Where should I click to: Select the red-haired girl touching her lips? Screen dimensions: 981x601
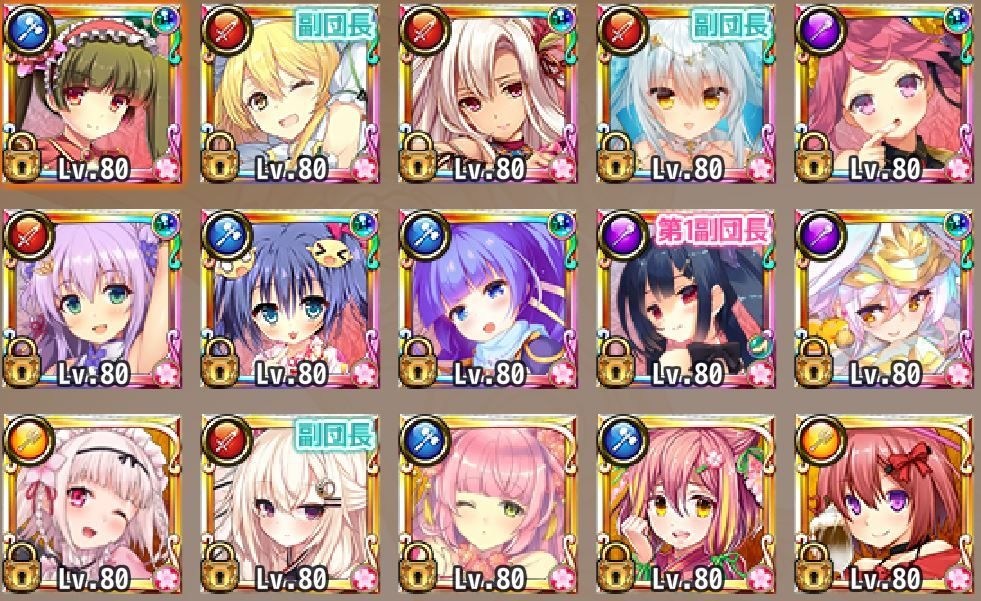tap(884, 93)
